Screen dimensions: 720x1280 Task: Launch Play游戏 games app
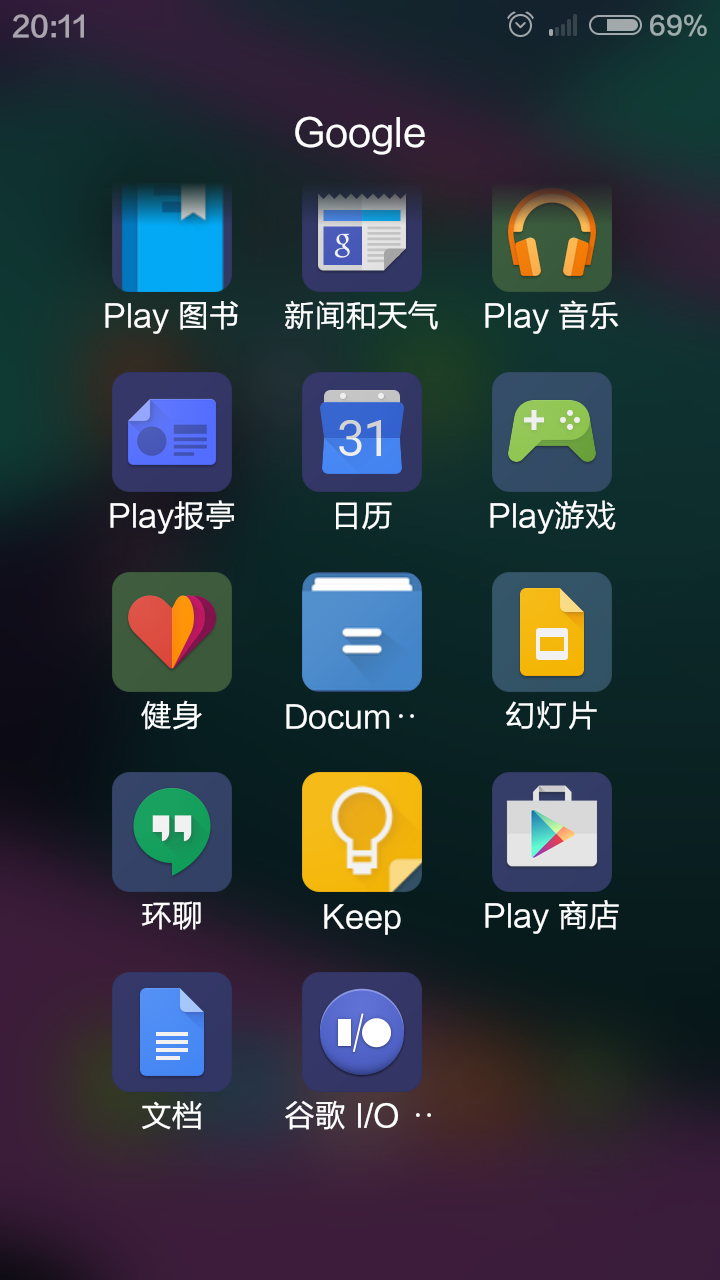pos(551,432)
